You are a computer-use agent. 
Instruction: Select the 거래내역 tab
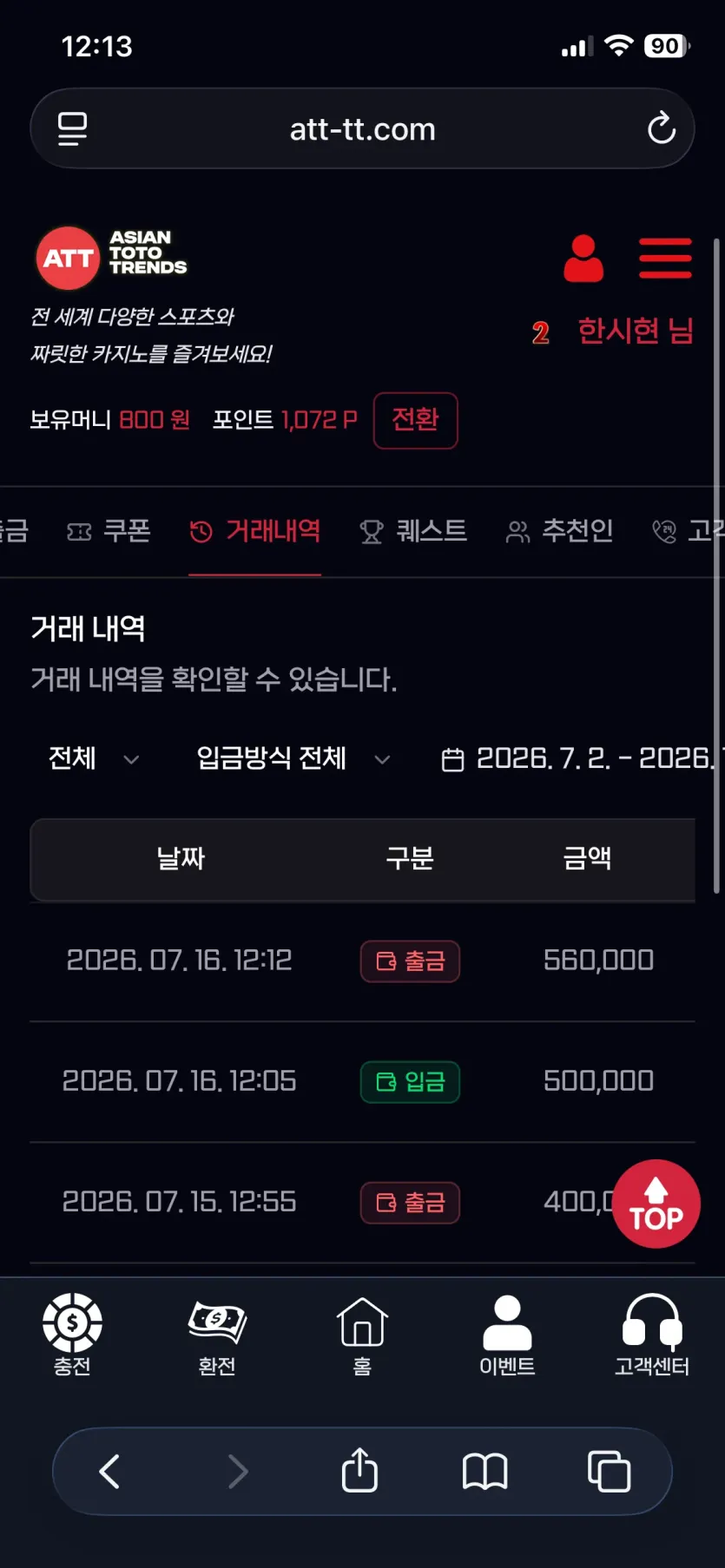pyautogui.click(x=255, y=530)
